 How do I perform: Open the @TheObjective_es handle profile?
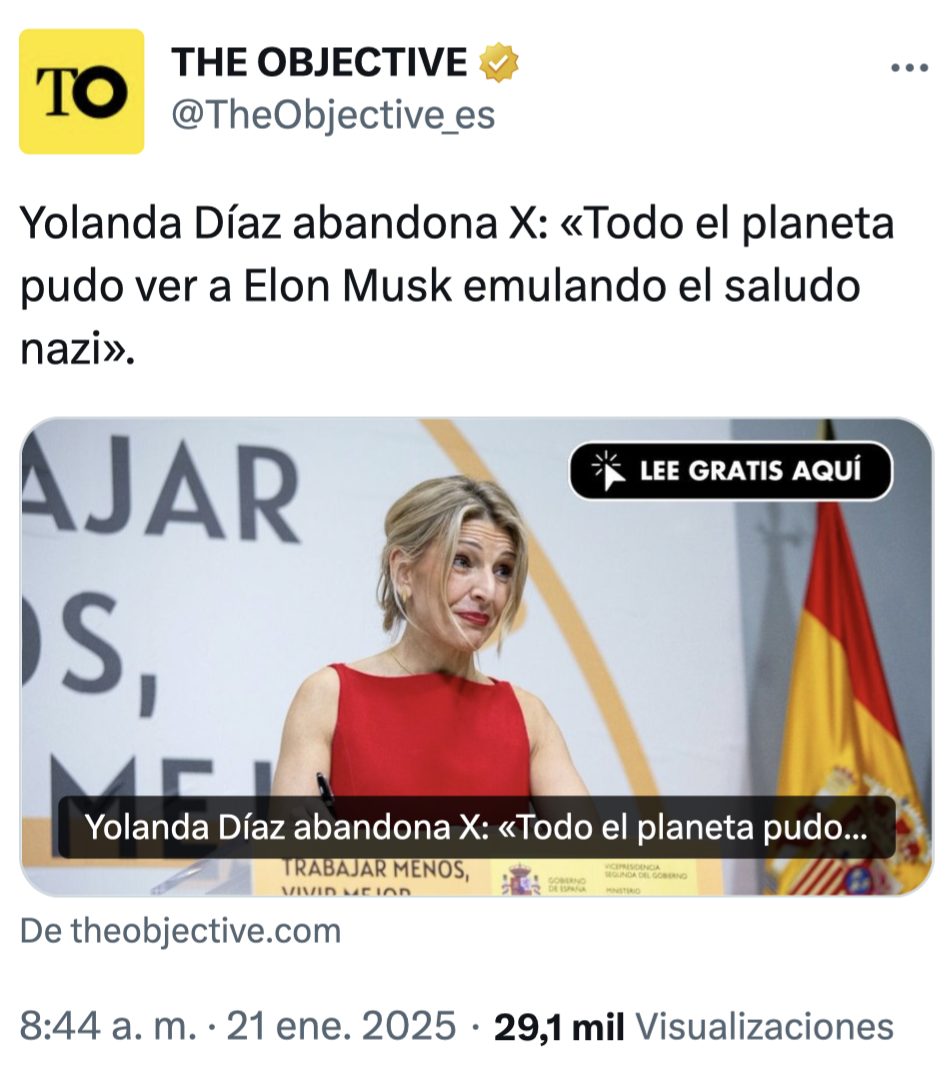coord(333,116)
